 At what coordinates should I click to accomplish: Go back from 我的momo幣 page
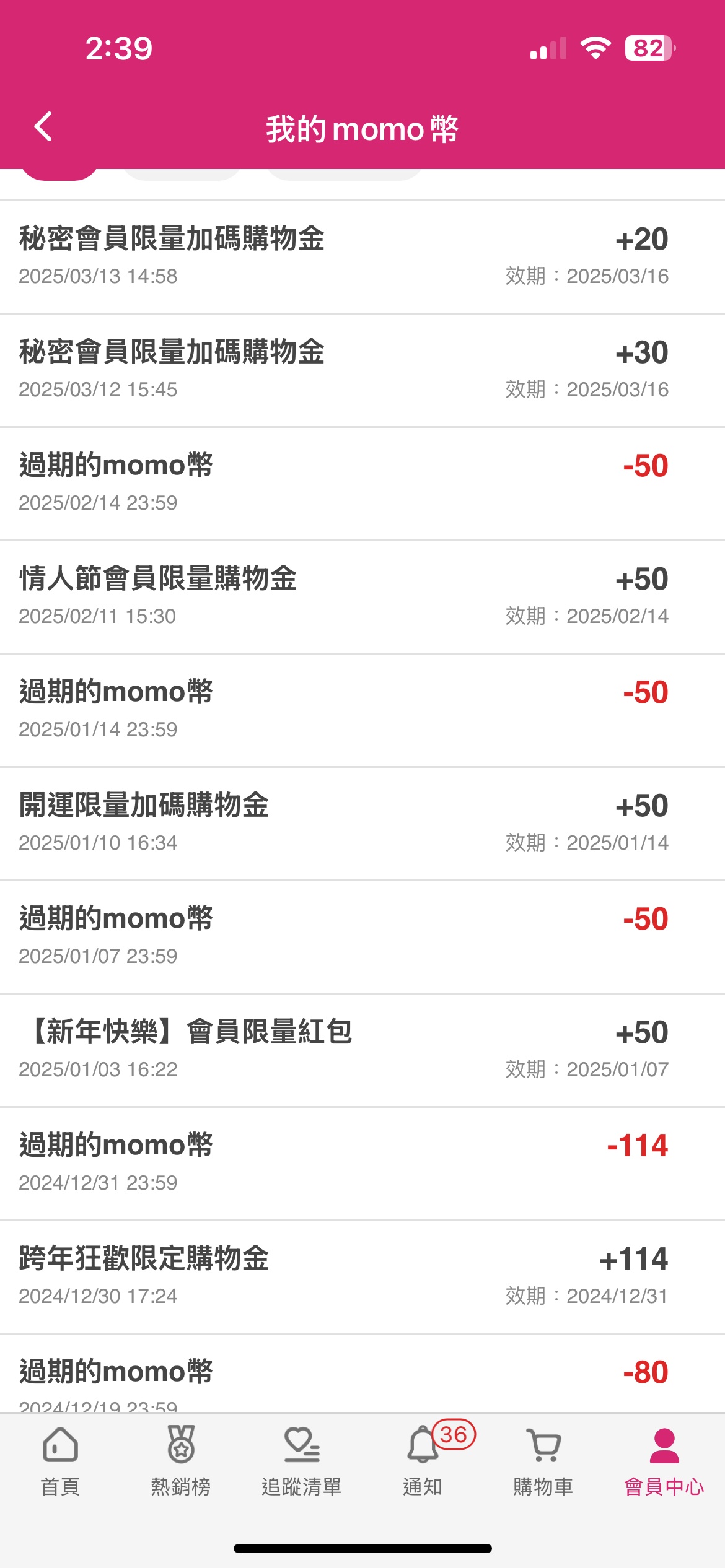(43, 127)
